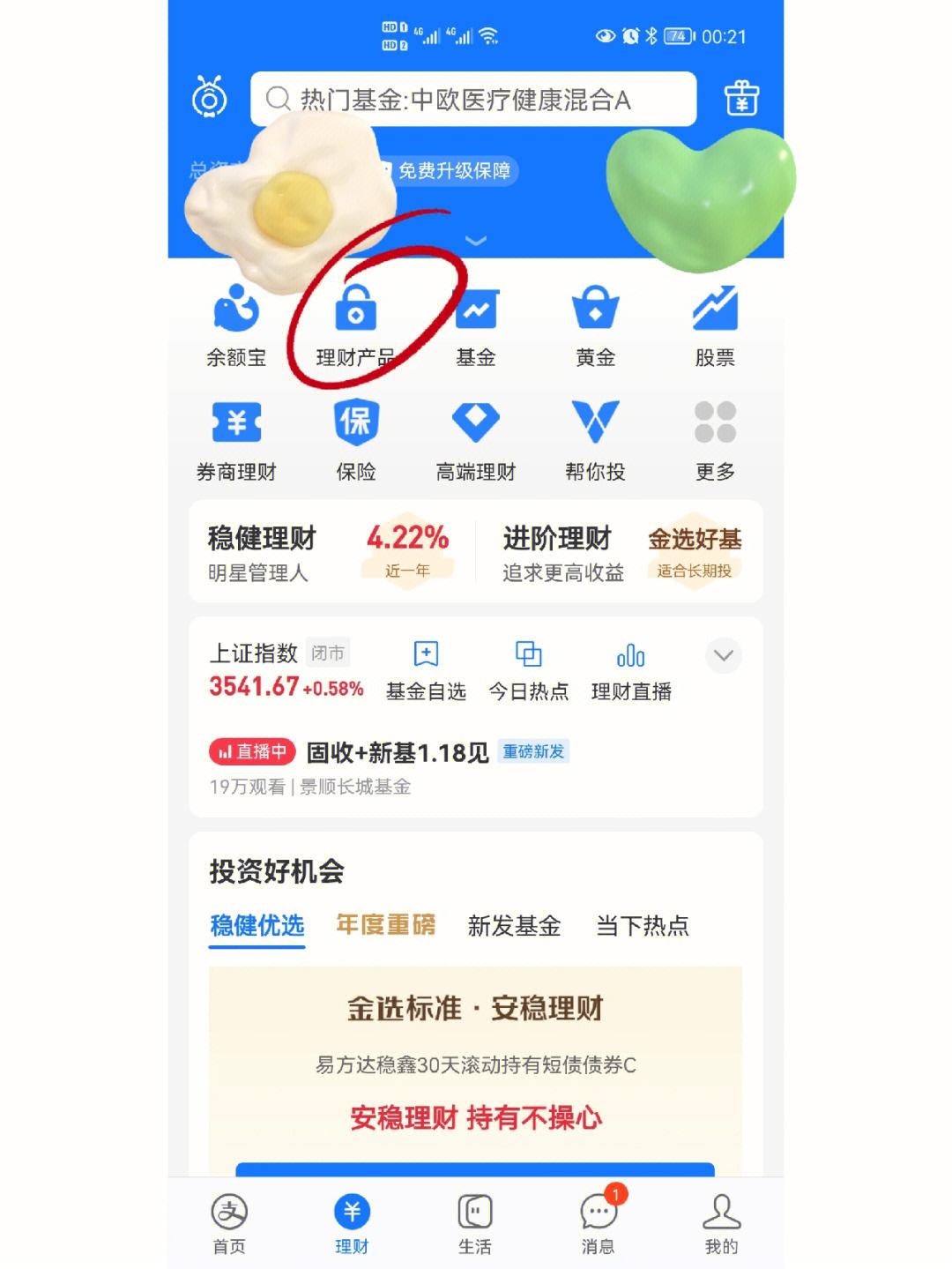Open 基金自选 watchlist
Viewport: 952px width, 1269px height.
pyautogui.click(x=426, y=670)
